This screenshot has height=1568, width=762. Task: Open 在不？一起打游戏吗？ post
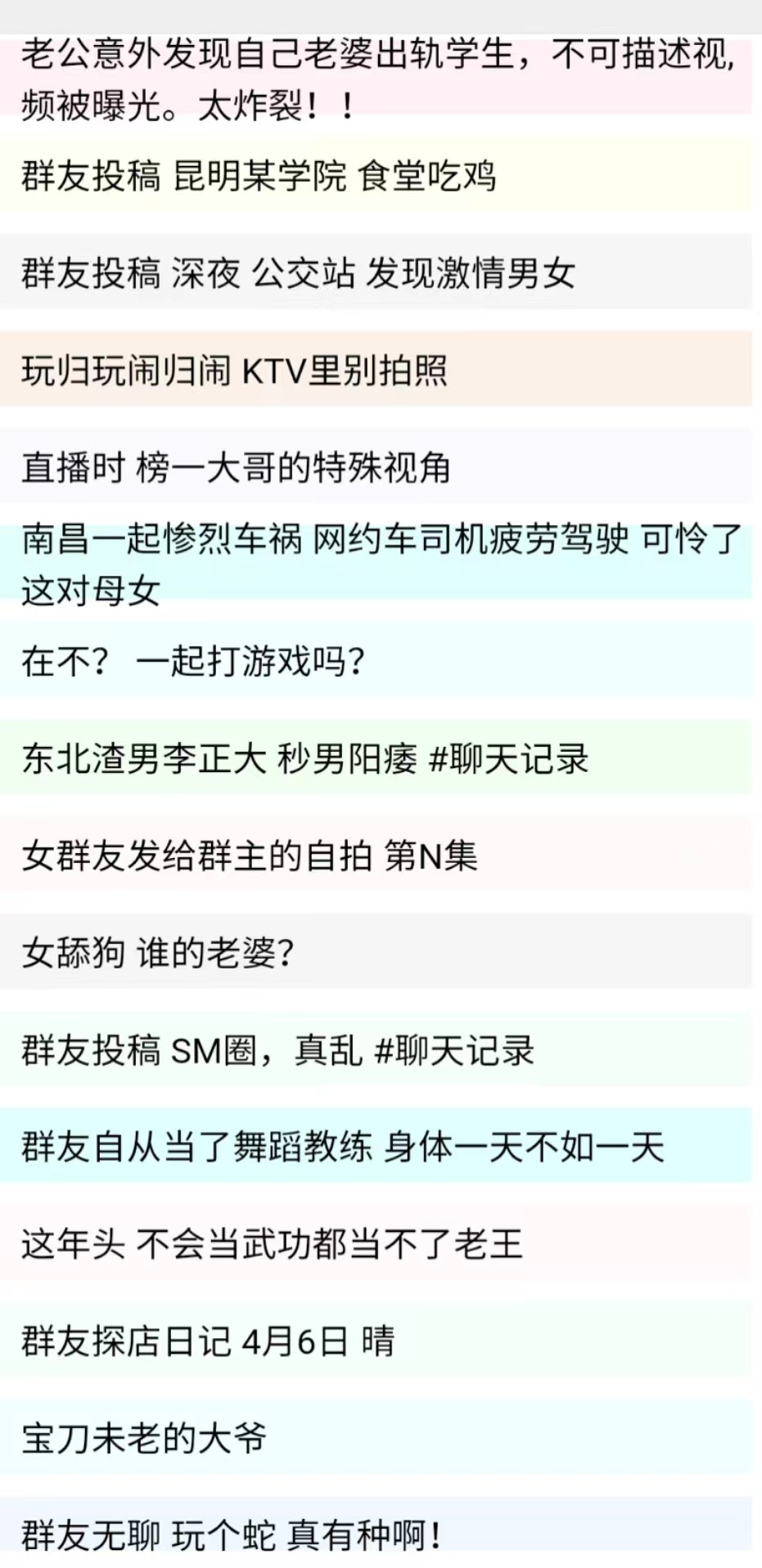pyautogui.click(x=193, y=661)
